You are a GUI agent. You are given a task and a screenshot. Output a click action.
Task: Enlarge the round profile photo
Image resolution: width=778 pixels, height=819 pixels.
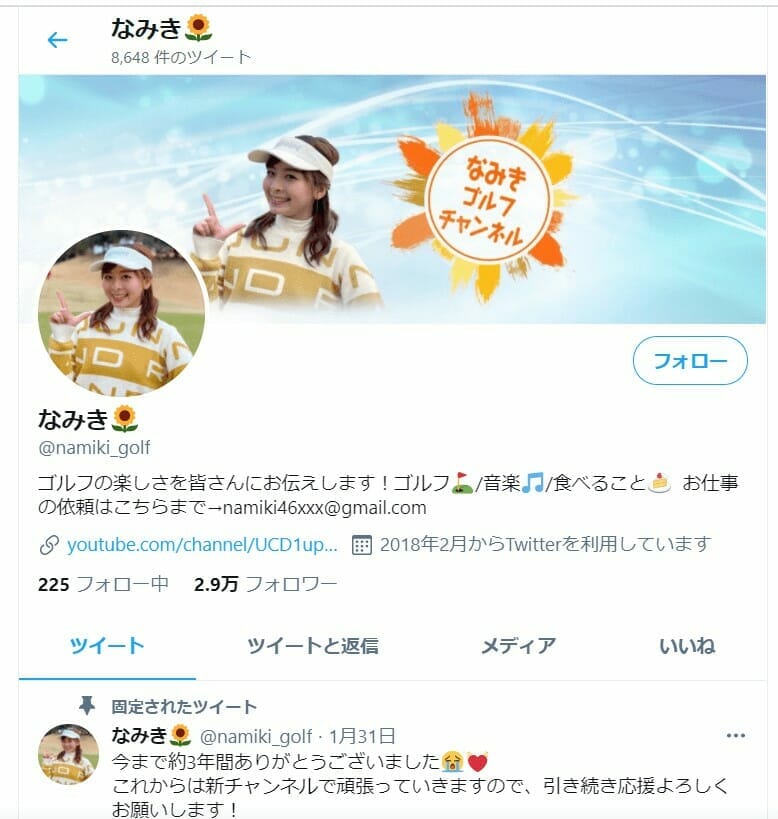pos(122,314)
